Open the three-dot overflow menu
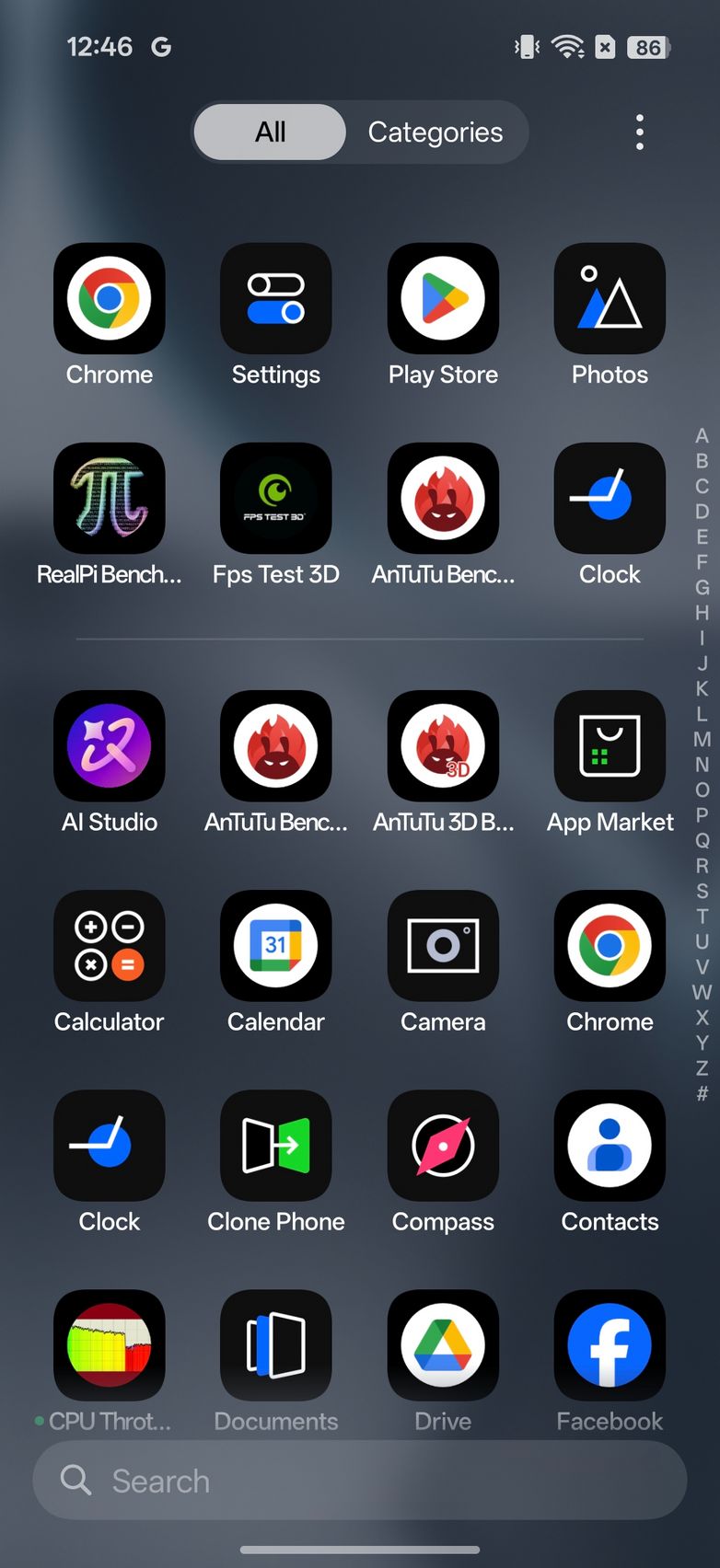Image resolution: width=720 pixels, height=1568 pixels. (639, 133)
